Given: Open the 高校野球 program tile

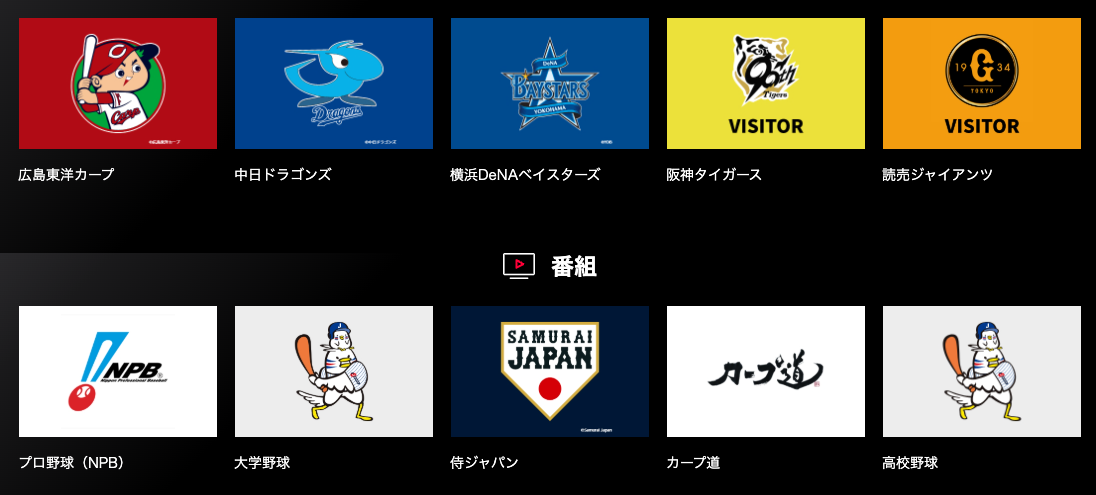Looking at the screenshot, I should (x=982, y=371).
